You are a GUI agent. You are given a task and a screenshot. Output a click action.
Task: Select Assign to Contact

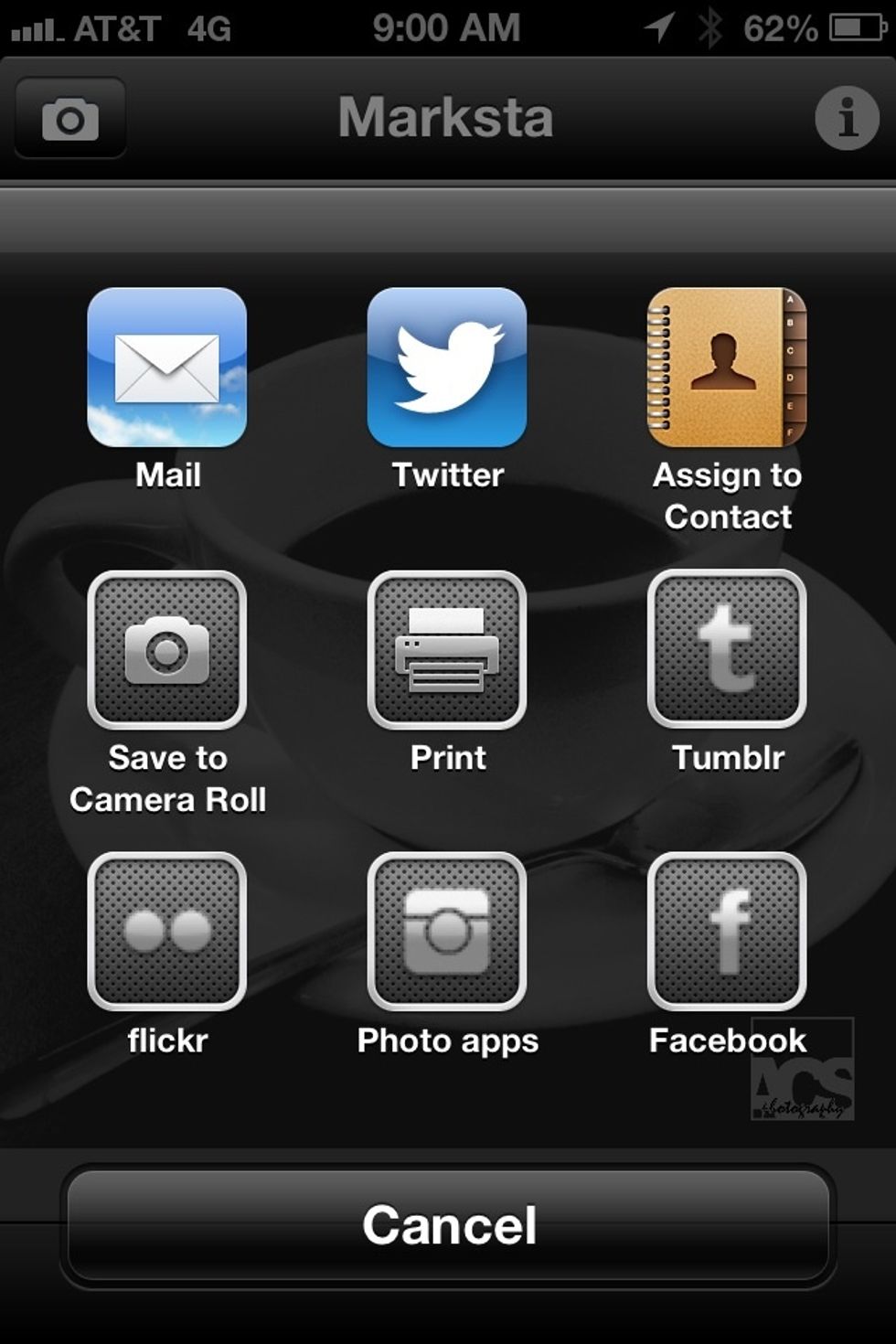click(727, 368)
